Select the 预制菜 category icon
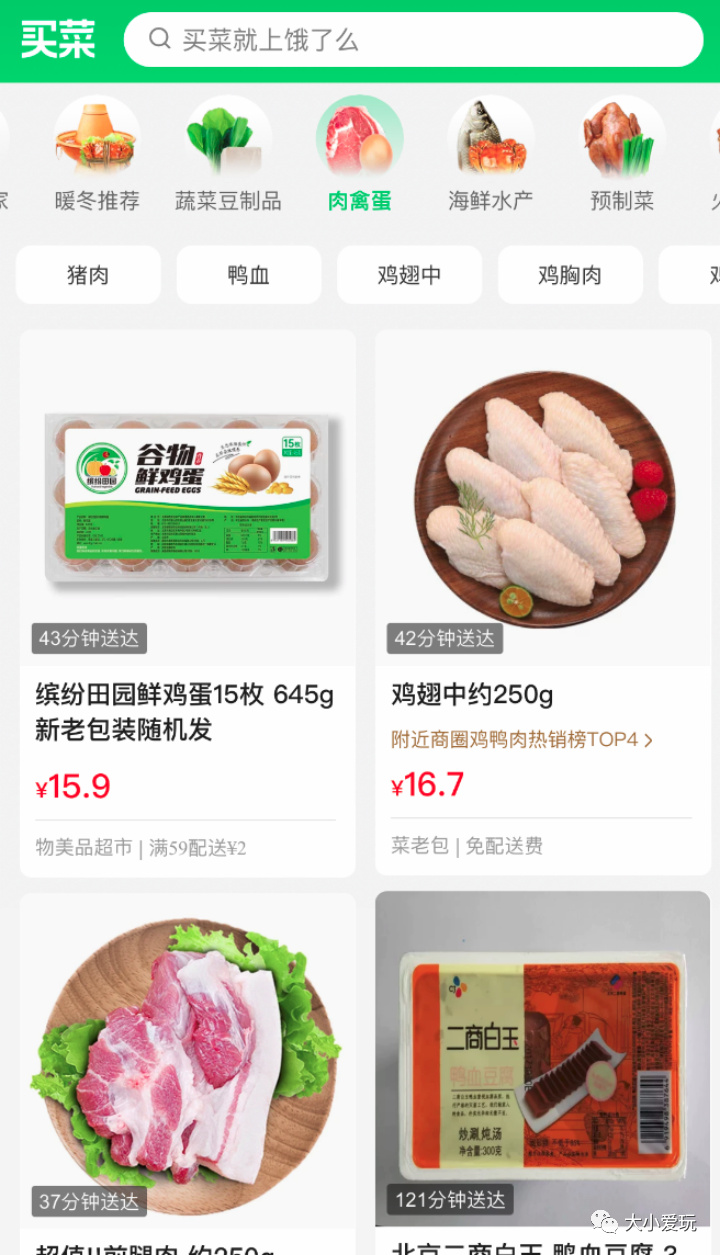This screenshot has height=1255, width=720. coord(621,140)
